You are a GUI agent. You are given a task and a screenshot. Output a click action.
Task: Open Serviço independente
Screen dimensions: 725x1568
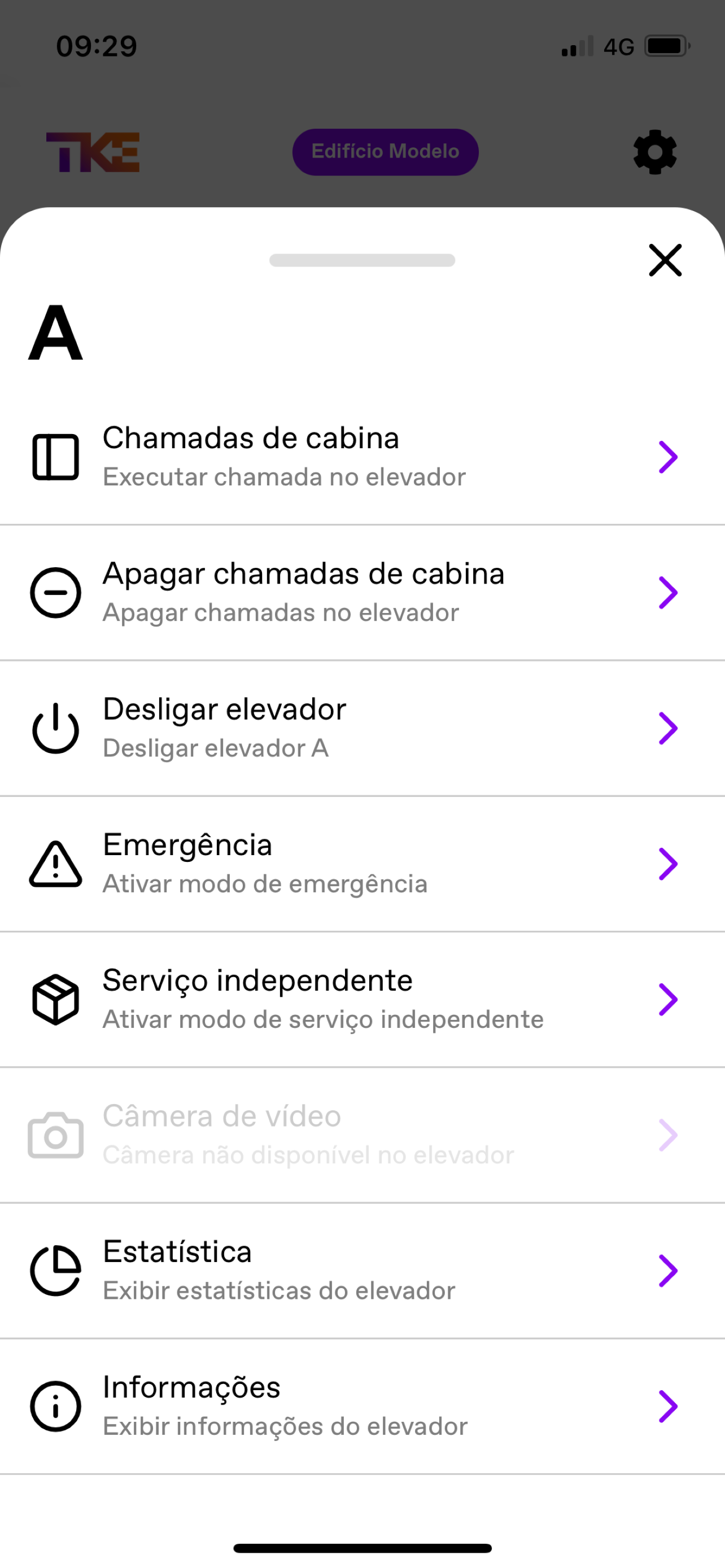pyautogui.click(x=362, y=1000)
